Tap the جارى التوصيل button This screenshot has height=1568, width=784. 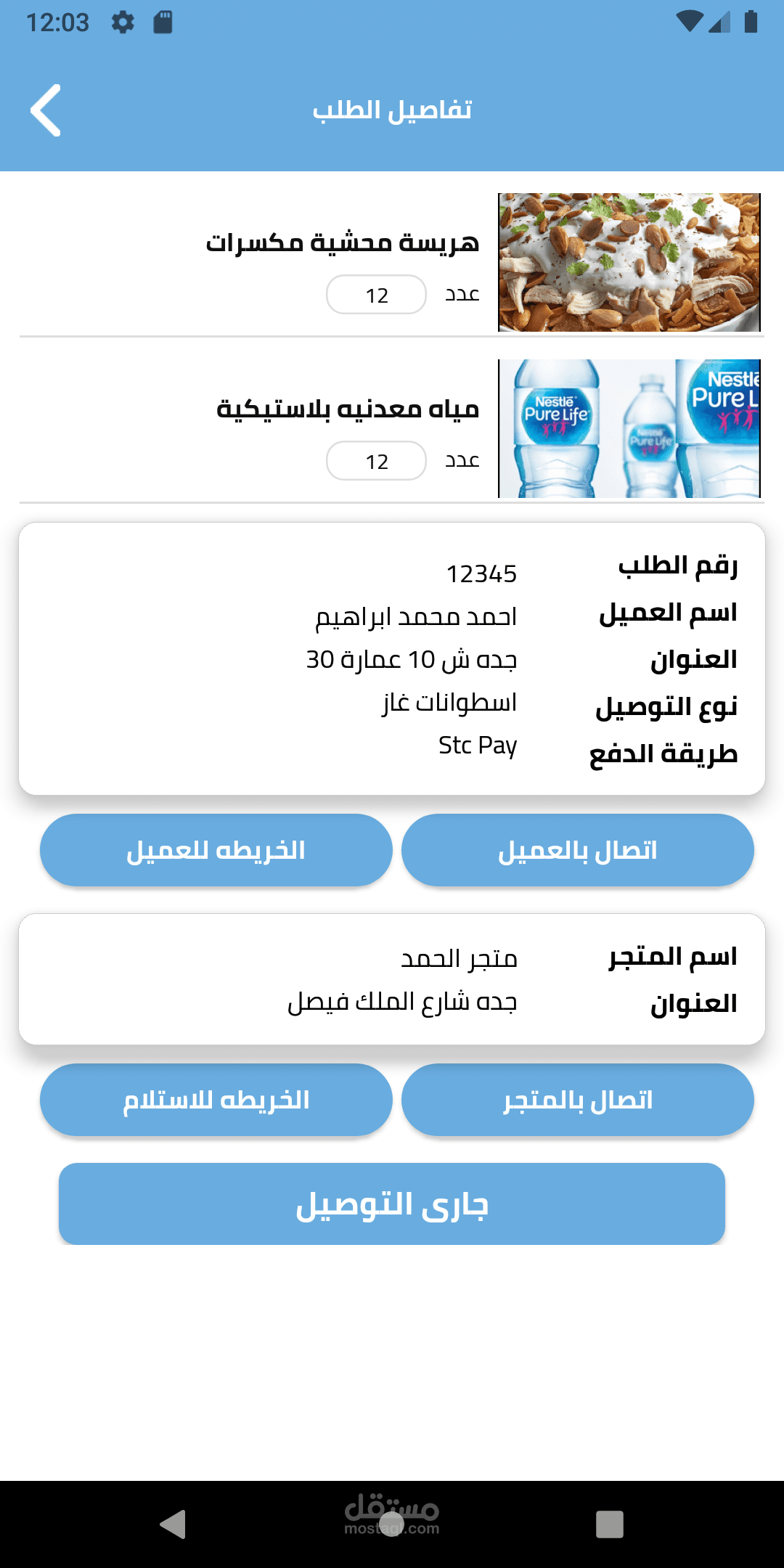click(x=392, y=1204)
